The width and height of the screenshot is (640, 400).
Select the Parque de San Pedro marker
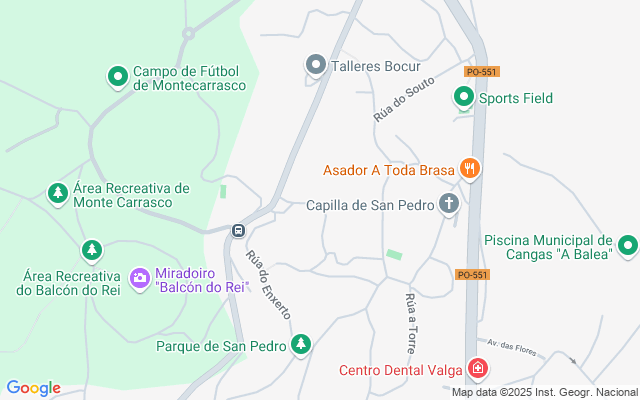pyautogui.click(x=299, y=345)
